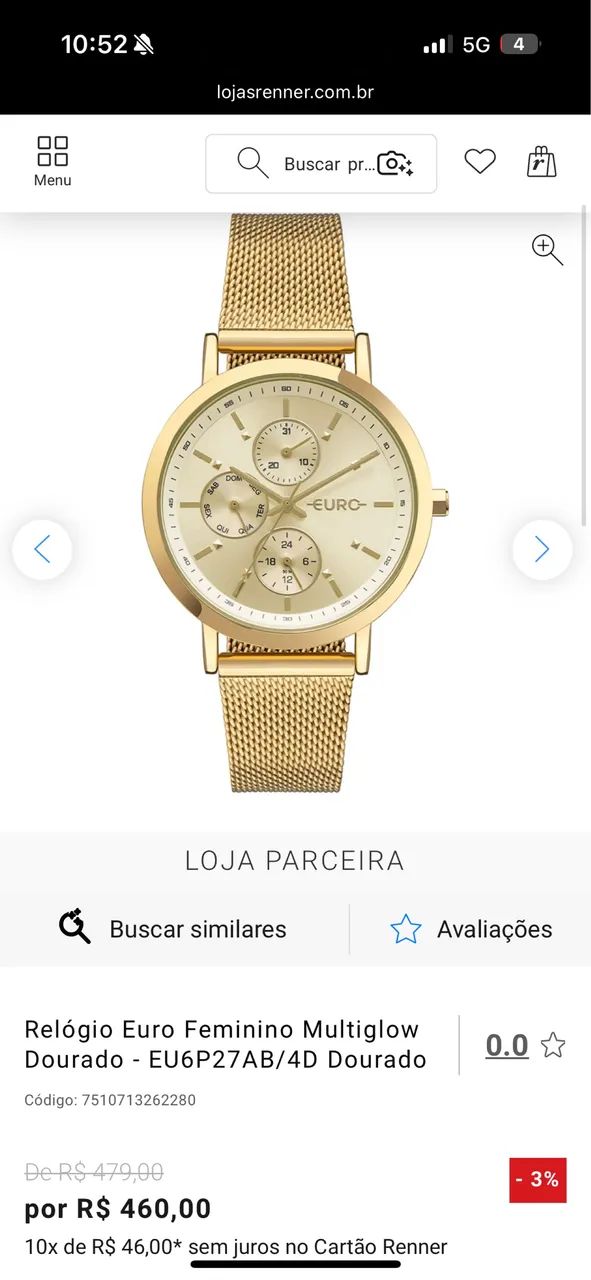591x1280 pixels.
Task: Open the 0.0 rating link
Action: (x=507, y=1046)
